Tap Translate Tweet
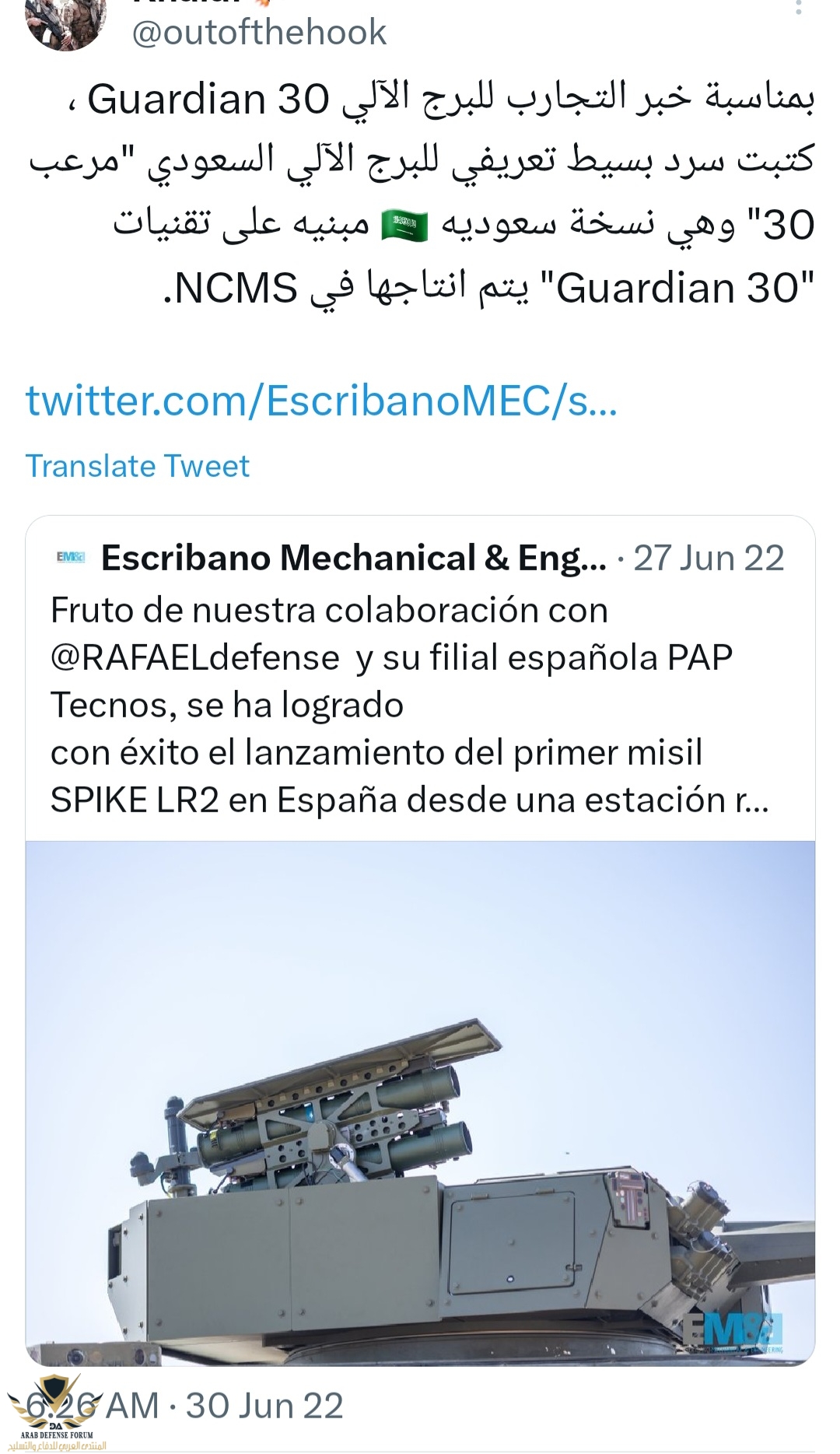The width and height of the screenshot is (840, 1454). 138,466
